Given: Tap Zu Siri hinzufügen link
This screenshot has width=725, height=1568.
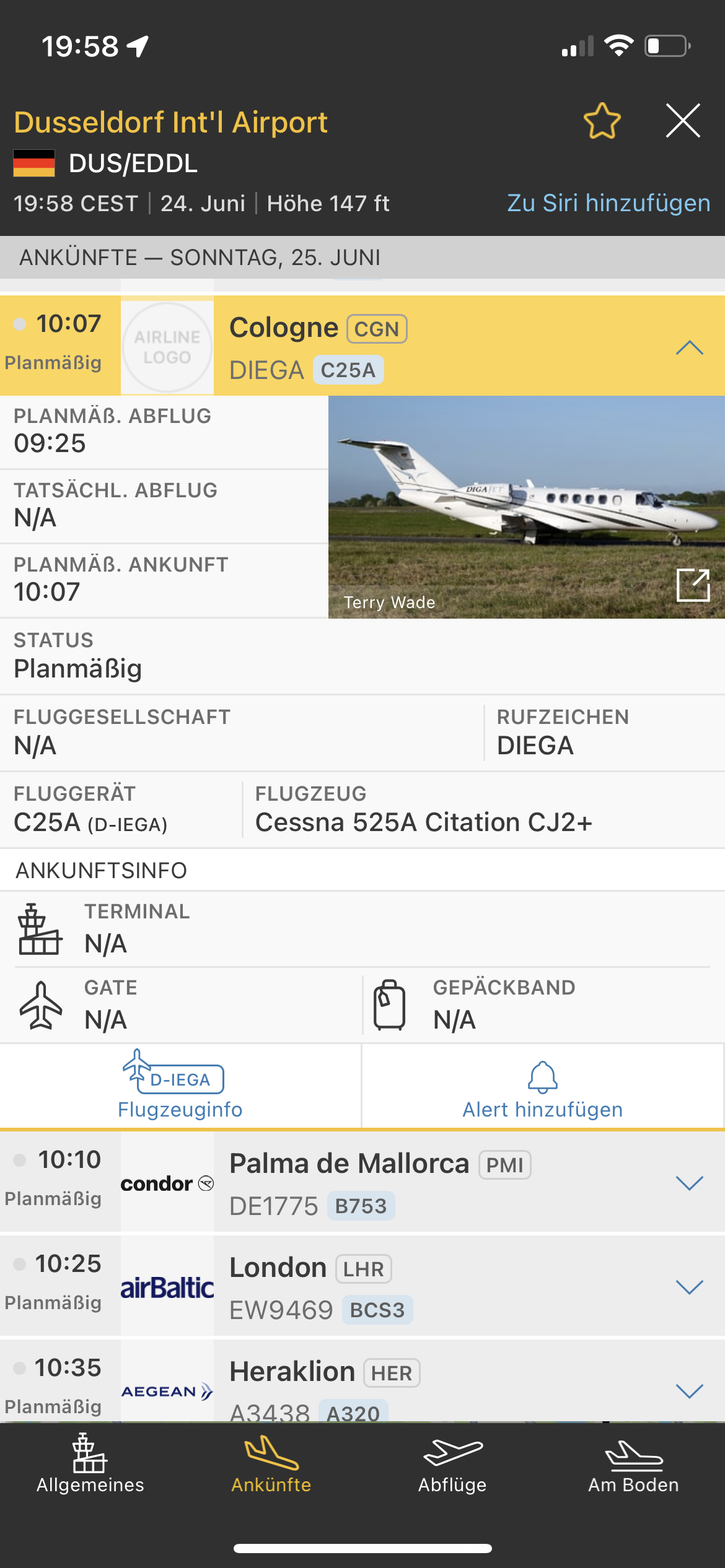Looking at the screenshot, I should click(x=608, y=203).
